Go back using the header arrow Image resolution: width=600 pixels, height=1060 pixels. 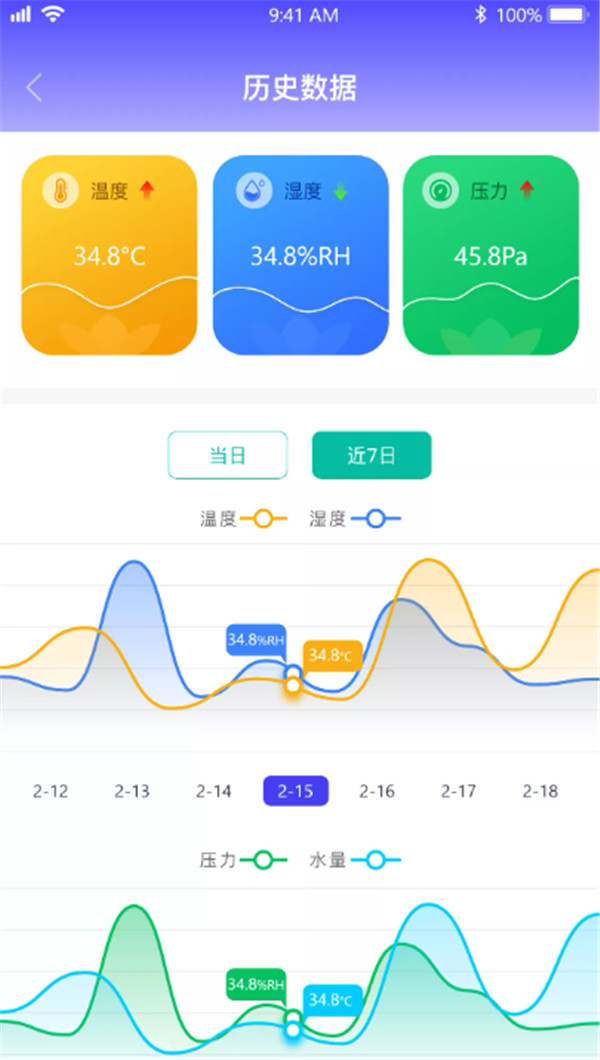point(34,88)
